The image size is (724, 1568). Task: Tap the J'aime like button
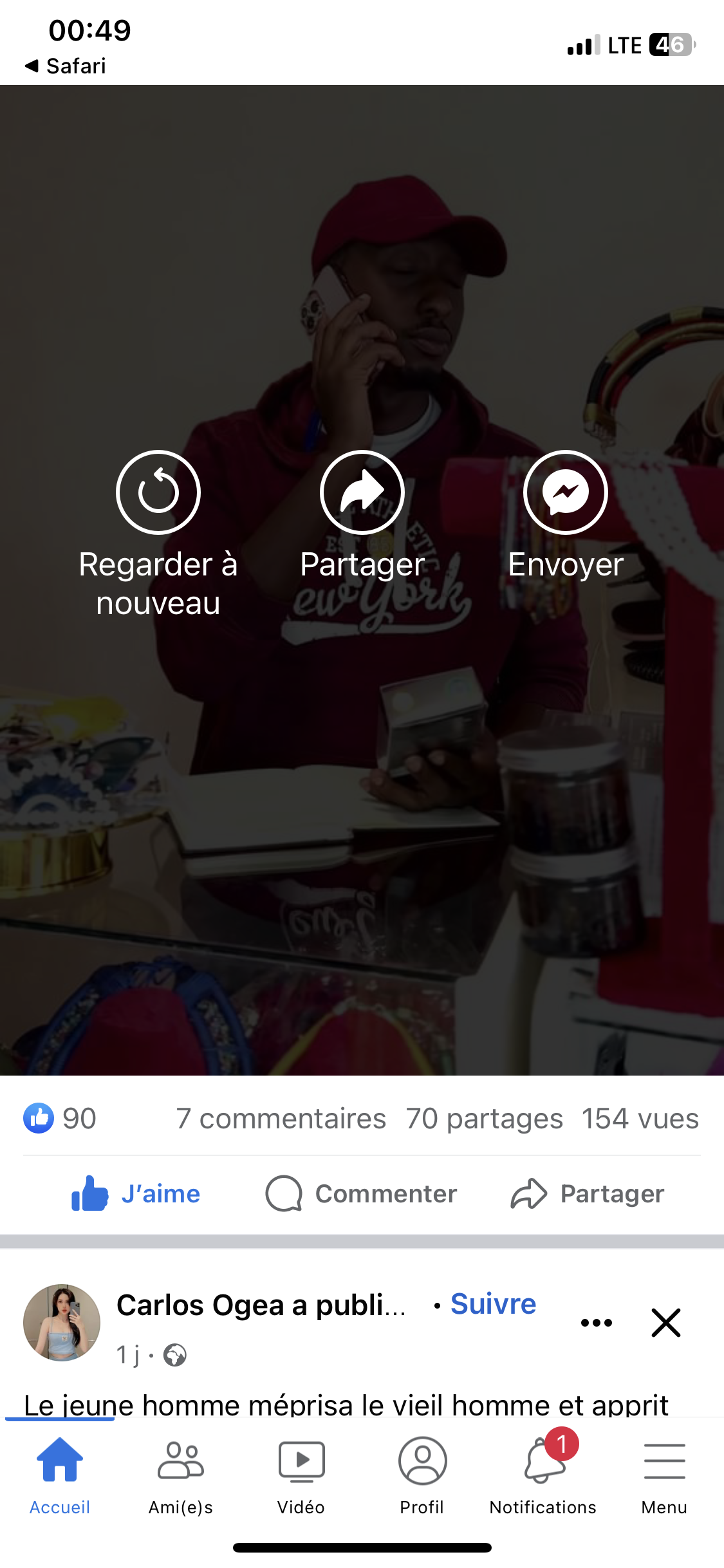[x=136, y=1194]
